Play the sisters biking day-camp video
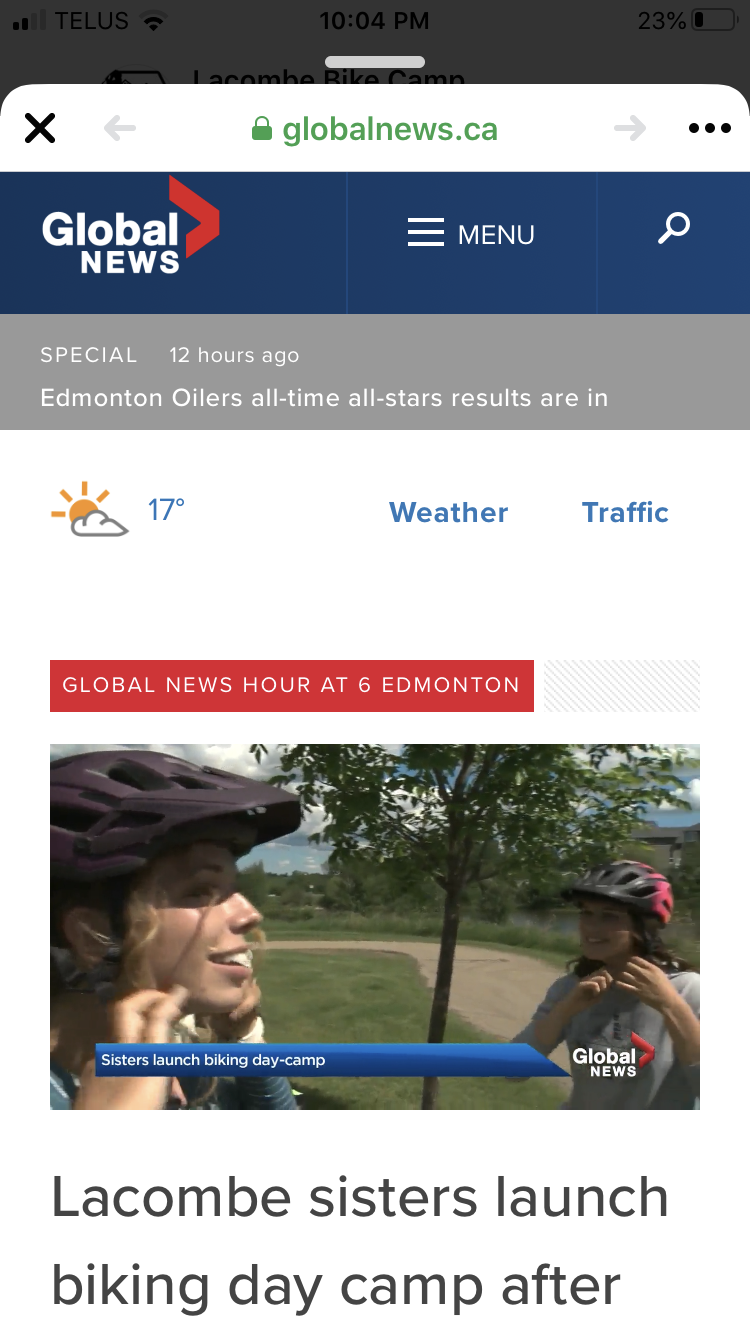The height and width of the screenshot is (1334, 750). tap(375, 926)
